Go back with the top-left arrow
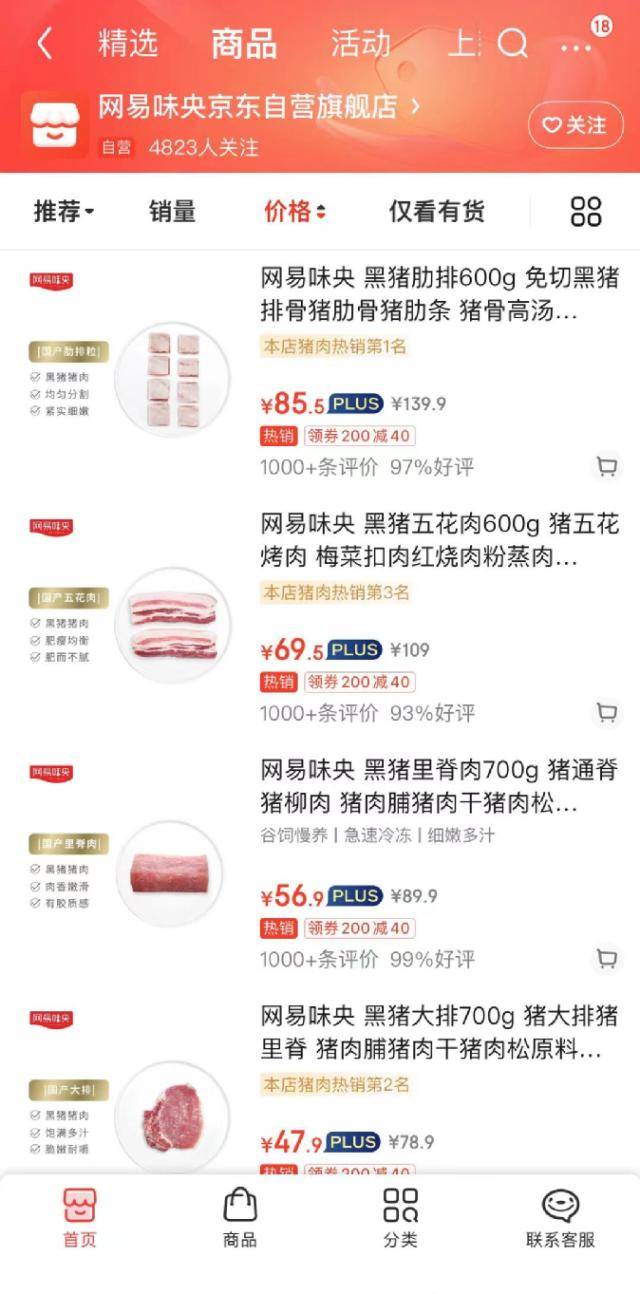 pos(44,43)
